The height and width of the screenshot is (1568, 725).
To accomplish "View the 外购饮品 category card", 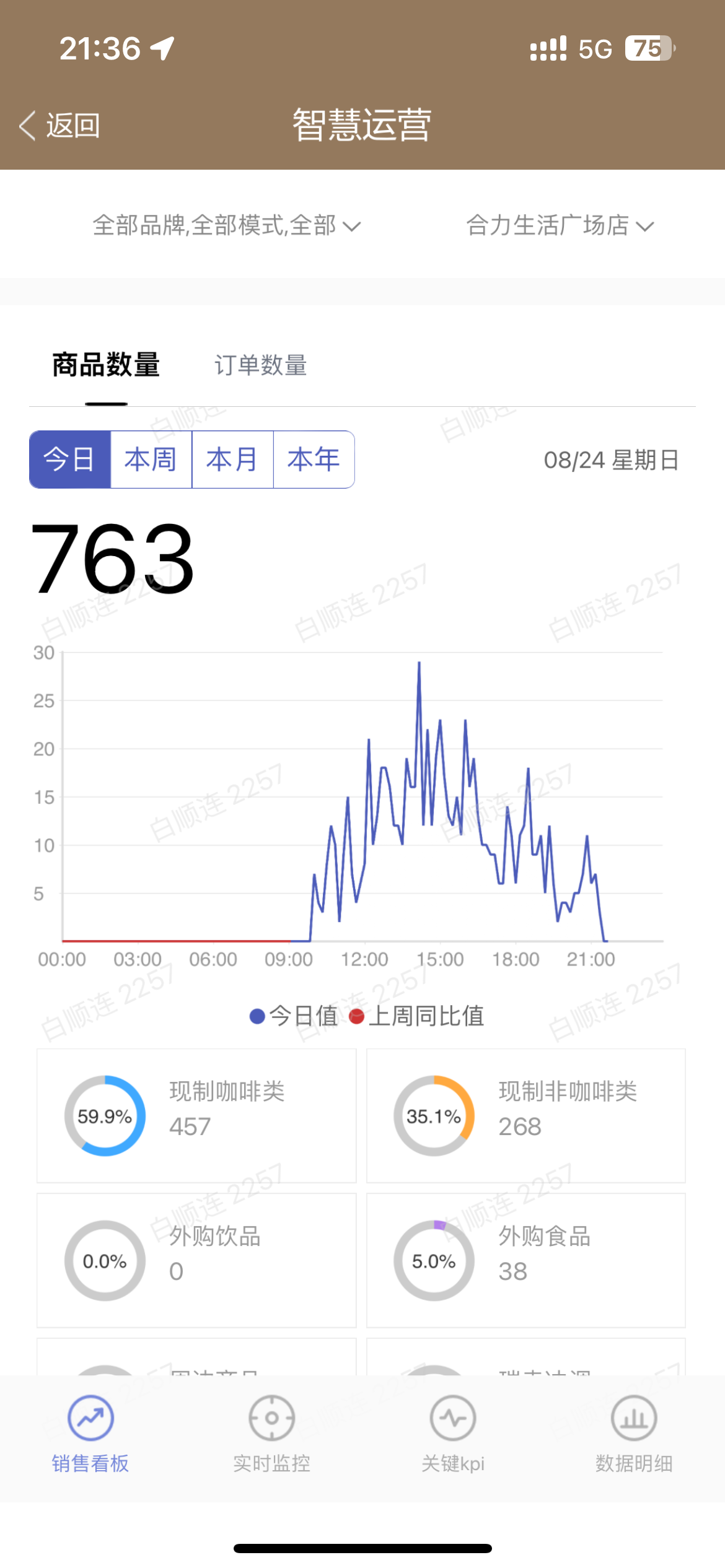I will pos(196,1260).
